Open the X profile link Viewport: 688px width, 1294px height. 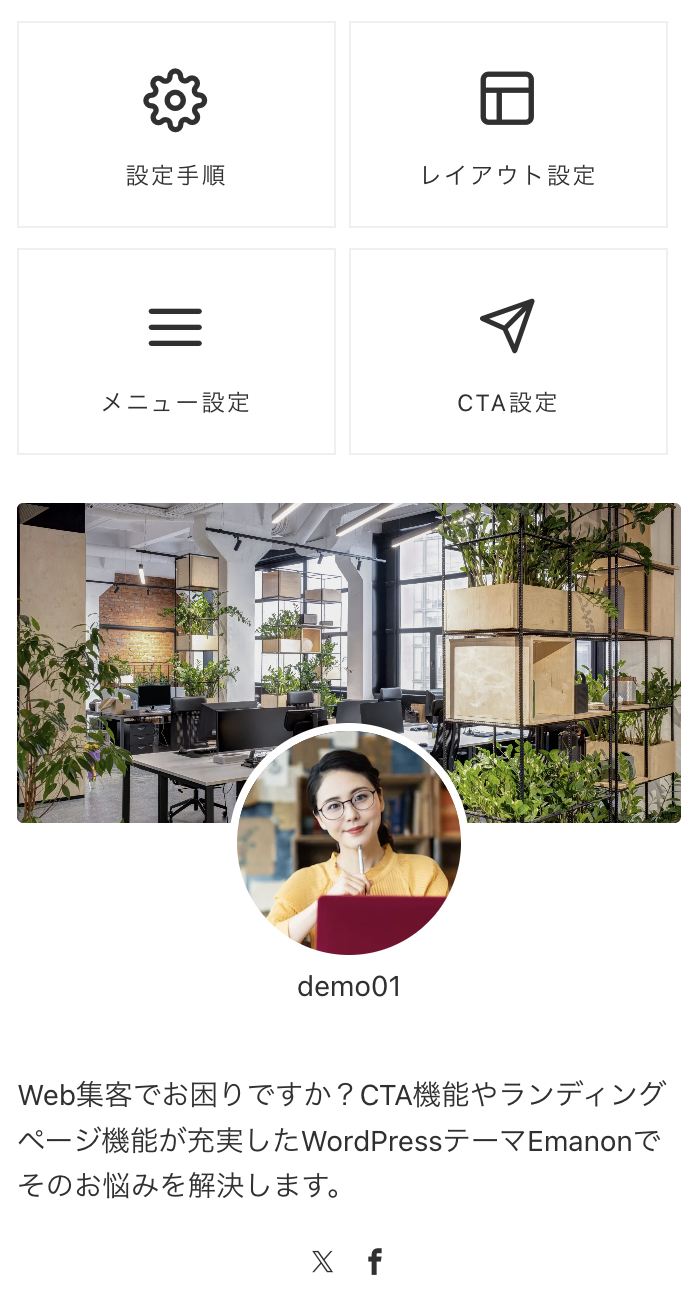322,1262
